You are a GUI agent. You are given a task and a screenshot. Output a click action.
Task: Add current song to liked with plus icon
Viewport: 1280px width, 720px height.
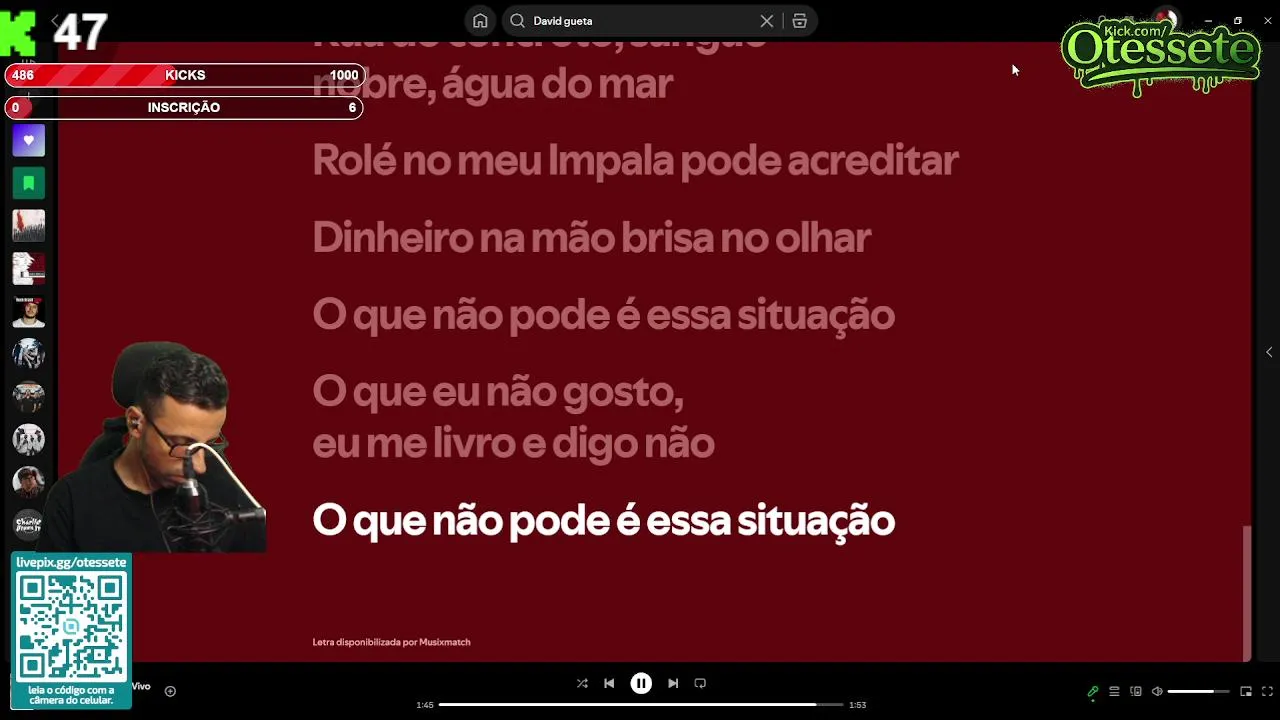click(x=170, y=691)
